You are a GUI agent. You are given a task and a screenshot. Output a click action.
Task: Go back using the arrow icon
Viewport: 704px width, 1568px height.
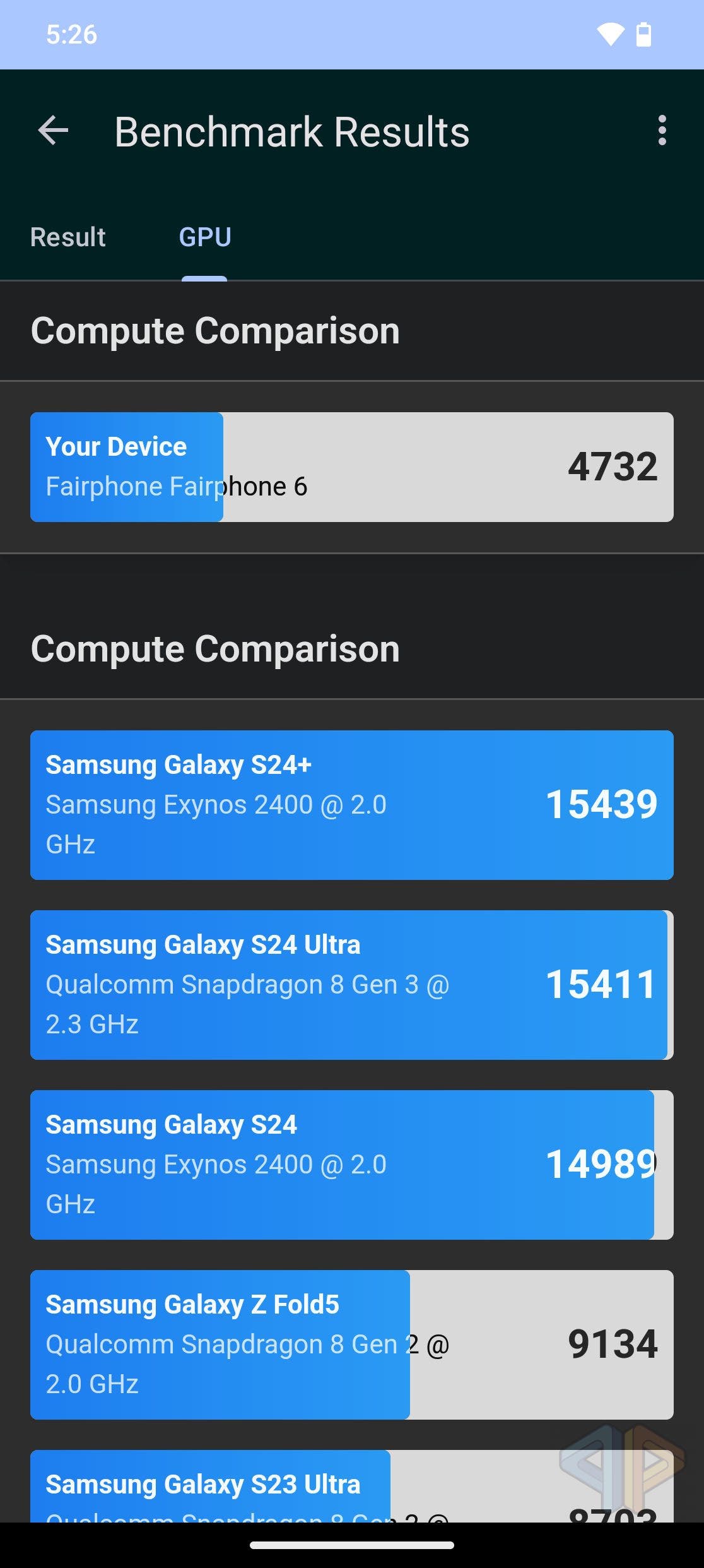[x=53, y=131]
